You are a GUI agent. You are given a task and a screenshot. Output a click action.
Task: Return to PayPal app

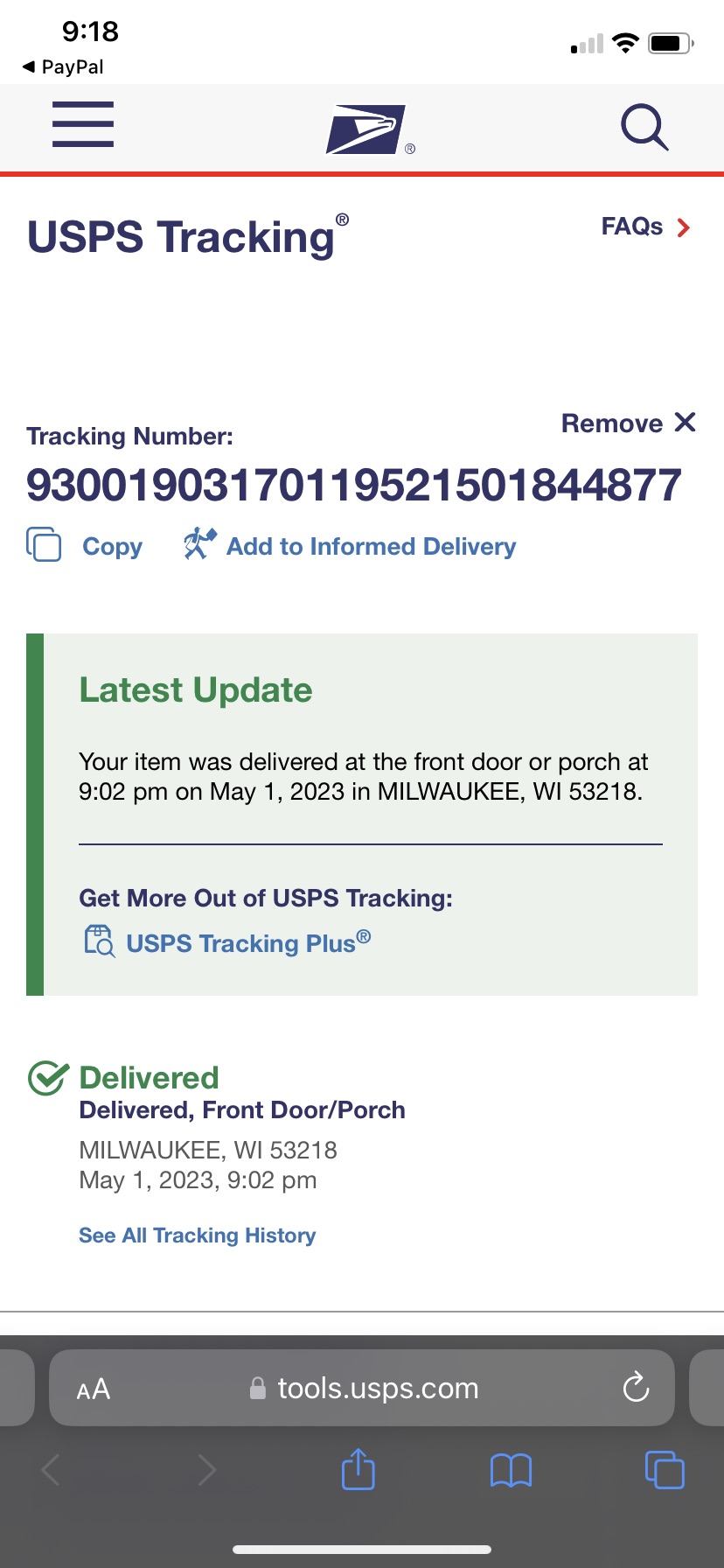tap(62, 66)
